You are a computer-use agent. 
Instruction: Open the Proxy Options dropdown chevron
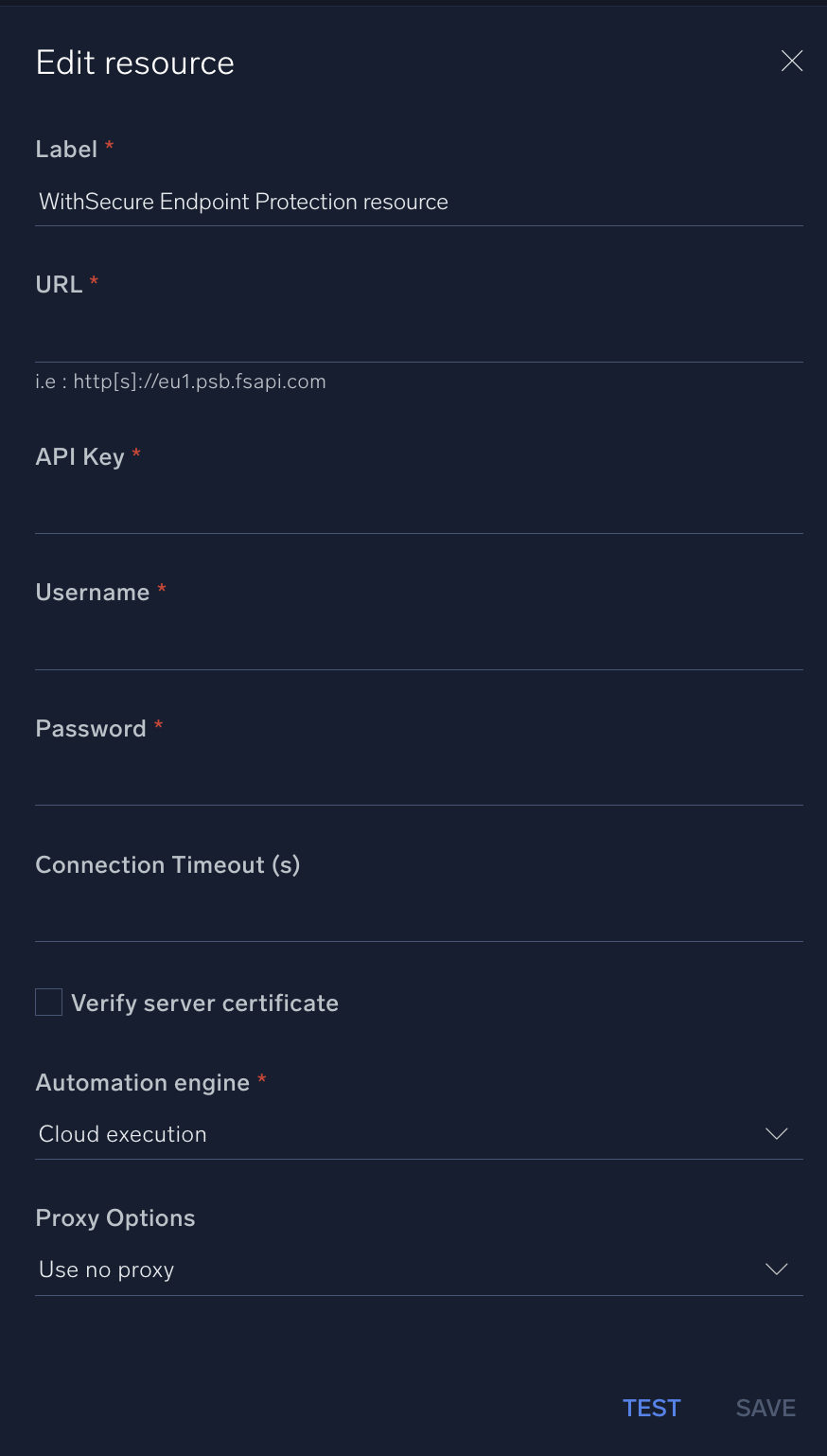[x=776, y=1269]
